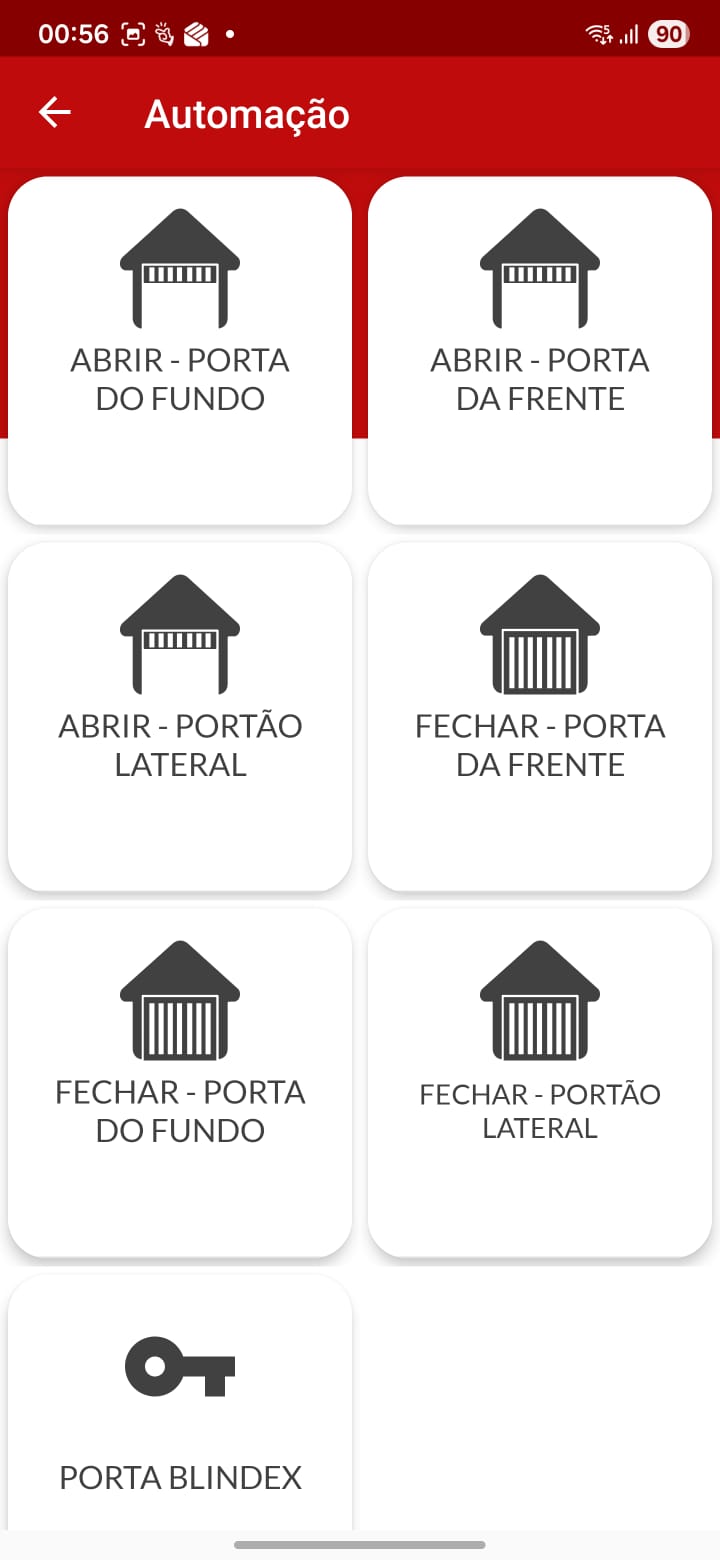
Task: Activate ABRIR - PORTÃO LATERAL
Action: pos(179,715)
